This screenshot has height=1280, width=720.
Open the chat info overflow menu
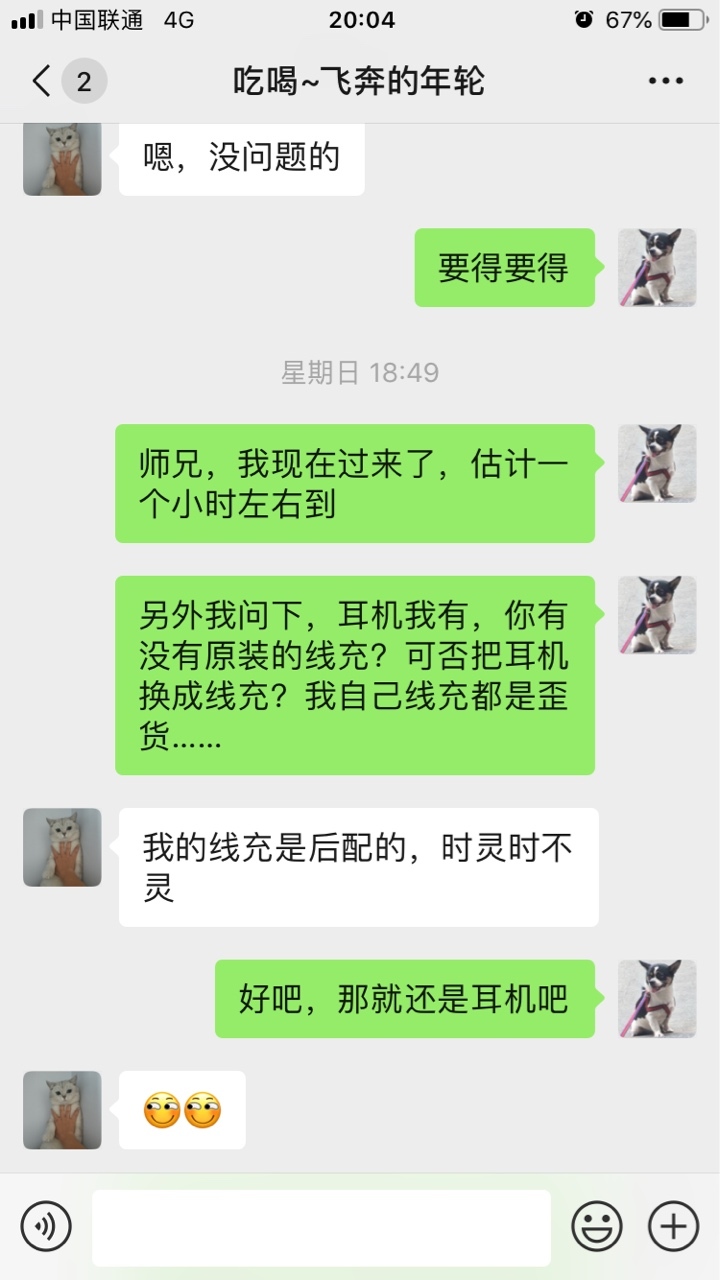coord(665,81)
